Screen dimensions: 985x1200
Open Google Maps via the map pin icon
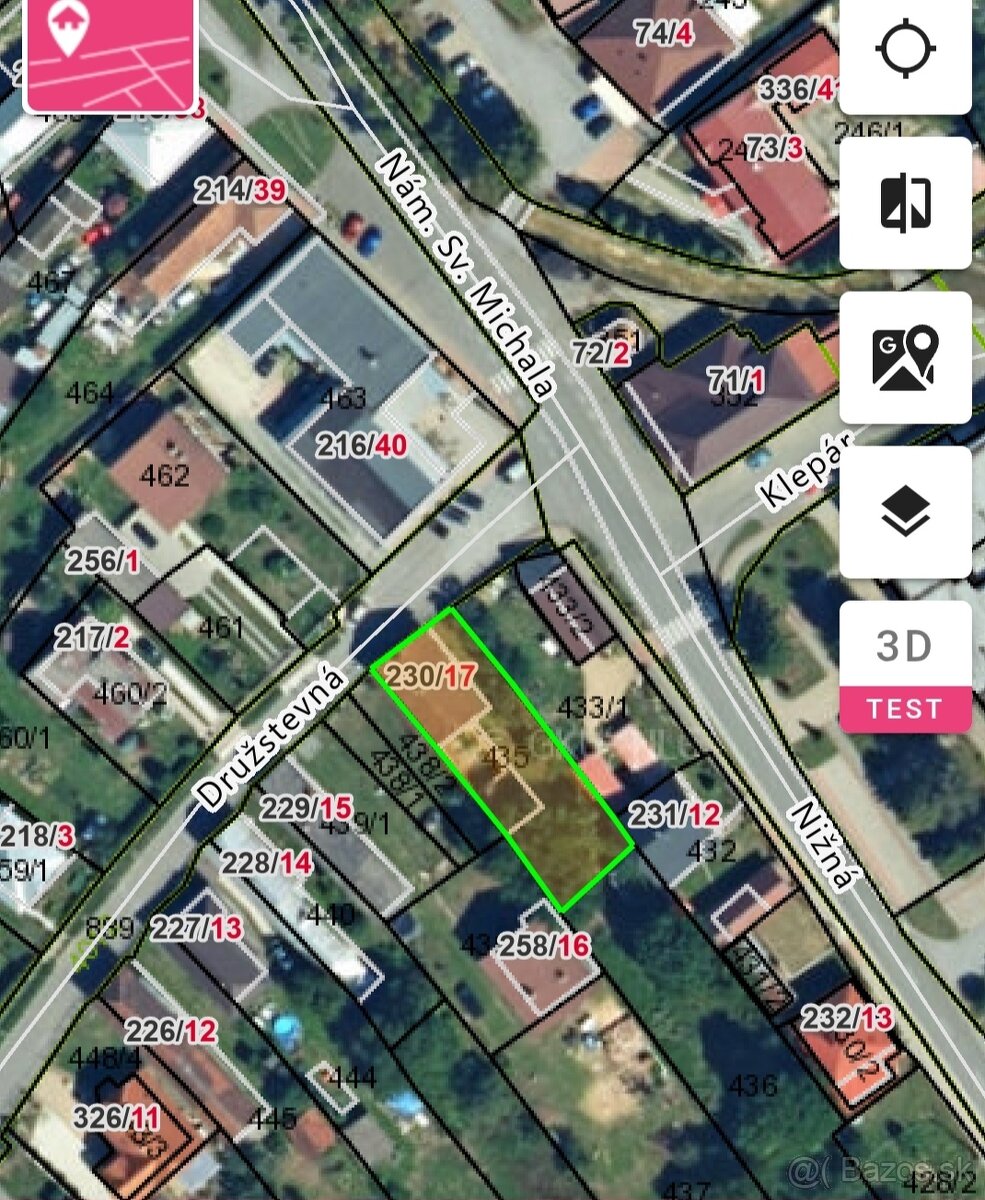(906, 358)
